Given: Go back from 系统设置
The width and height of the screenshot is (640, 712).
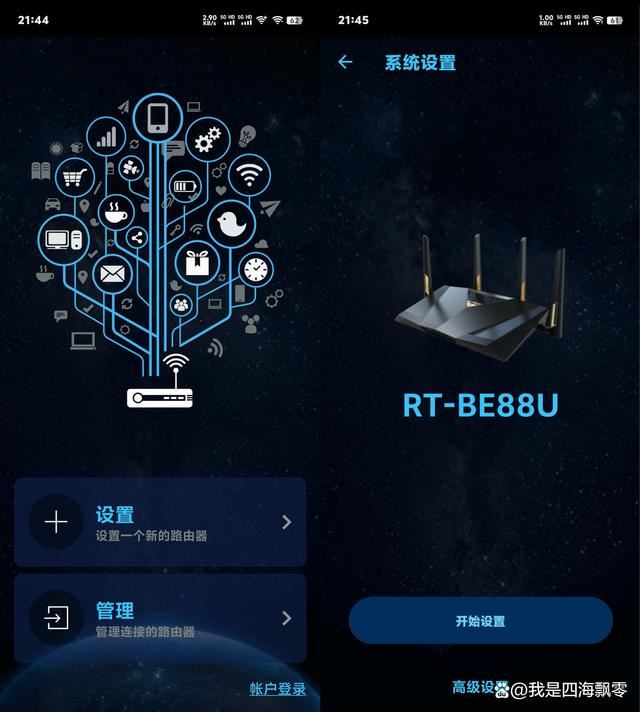Looking at the screenshot, I should (345, 62).
